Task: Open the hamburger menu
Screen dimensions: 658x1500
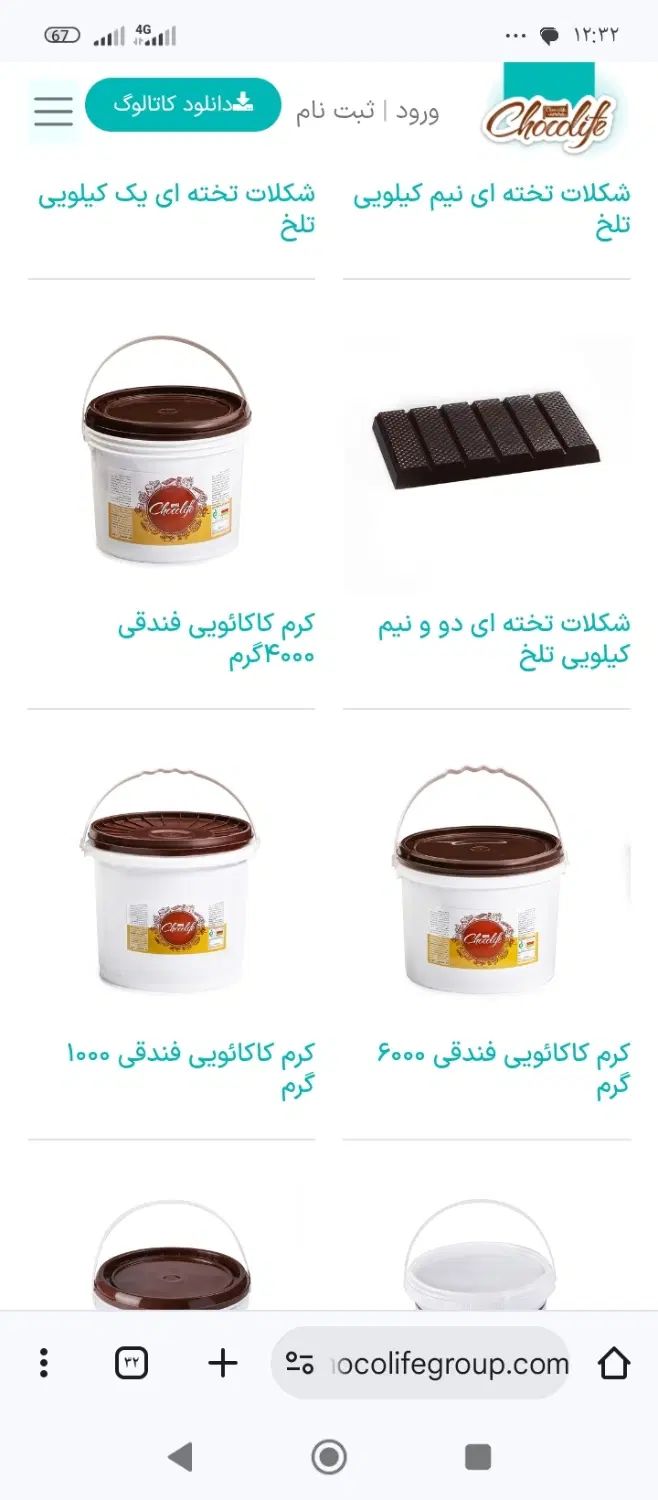Action: 53,110
